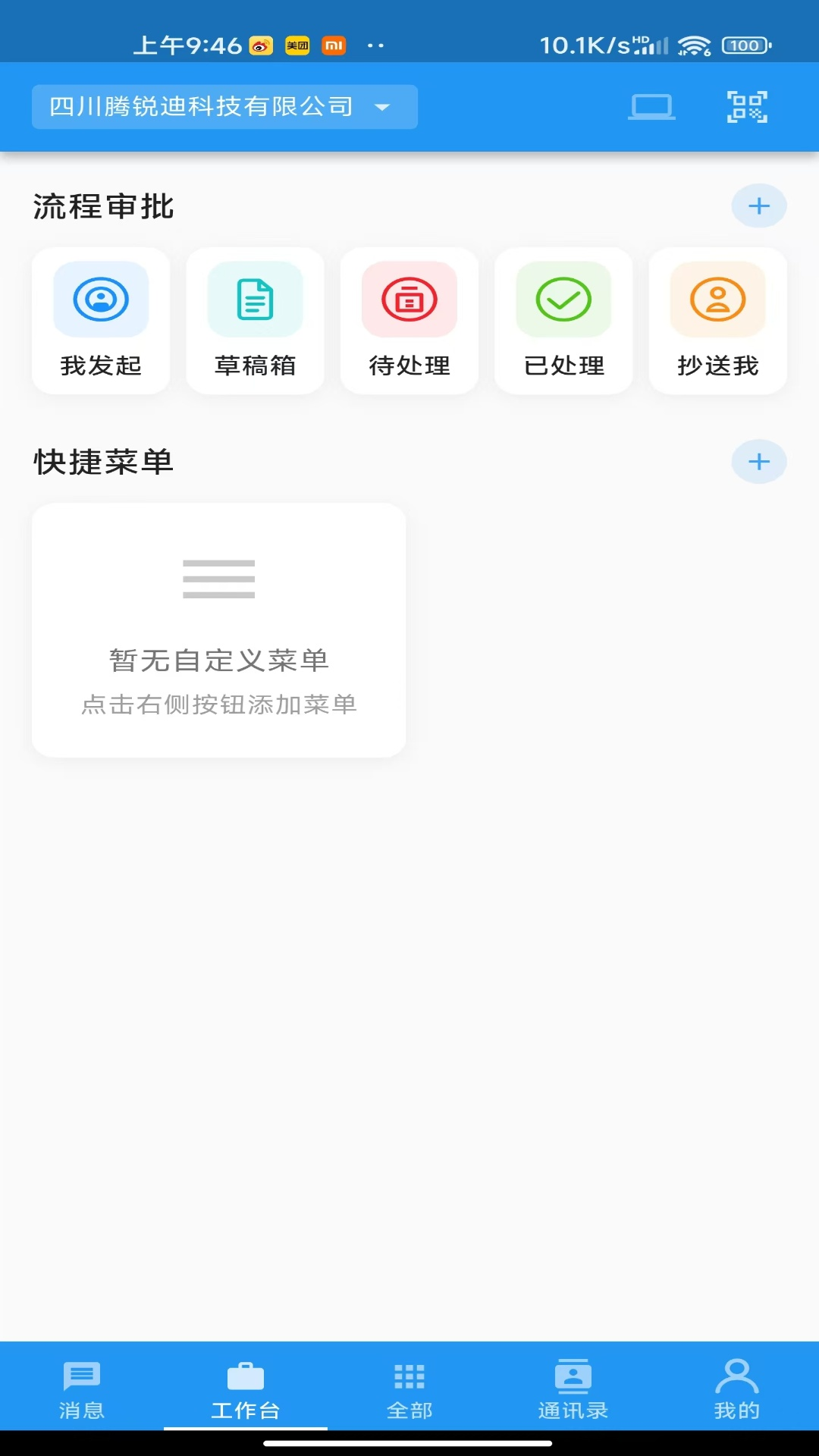Viewport: 819px width, 1456px height.
Task: Click the plus button beside 快捷菜单
Action: click(x=758, y=460)
